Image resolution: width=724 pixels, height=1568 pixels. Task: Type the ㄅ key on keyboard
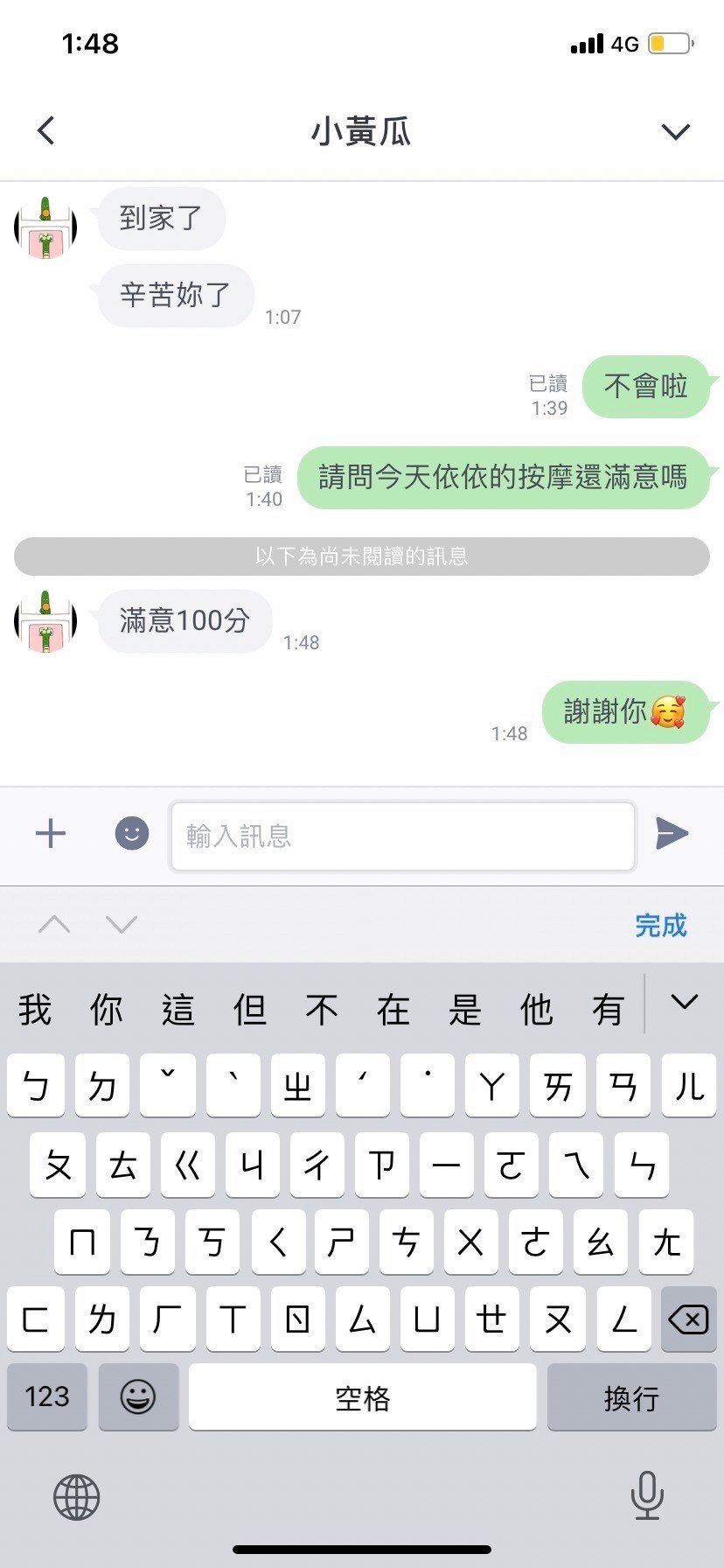click(36, 1086)
